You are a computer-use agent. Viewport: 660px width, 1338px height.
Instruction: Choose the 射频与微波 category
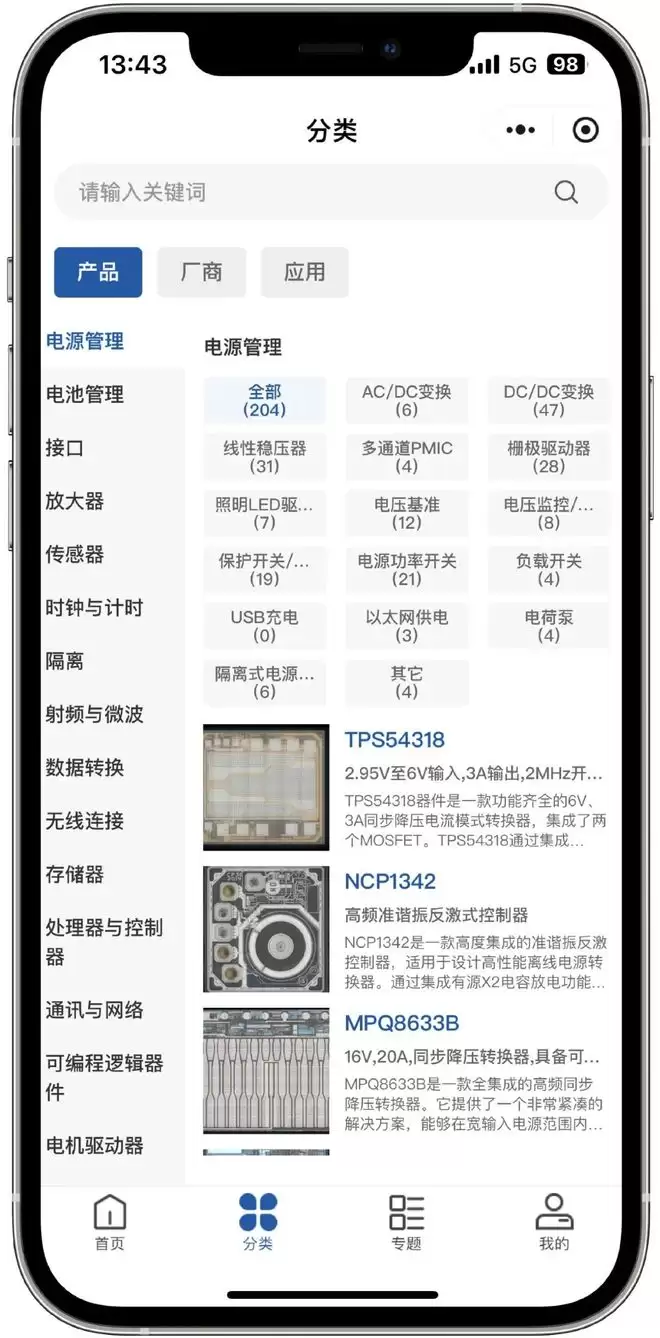point(94,714)
